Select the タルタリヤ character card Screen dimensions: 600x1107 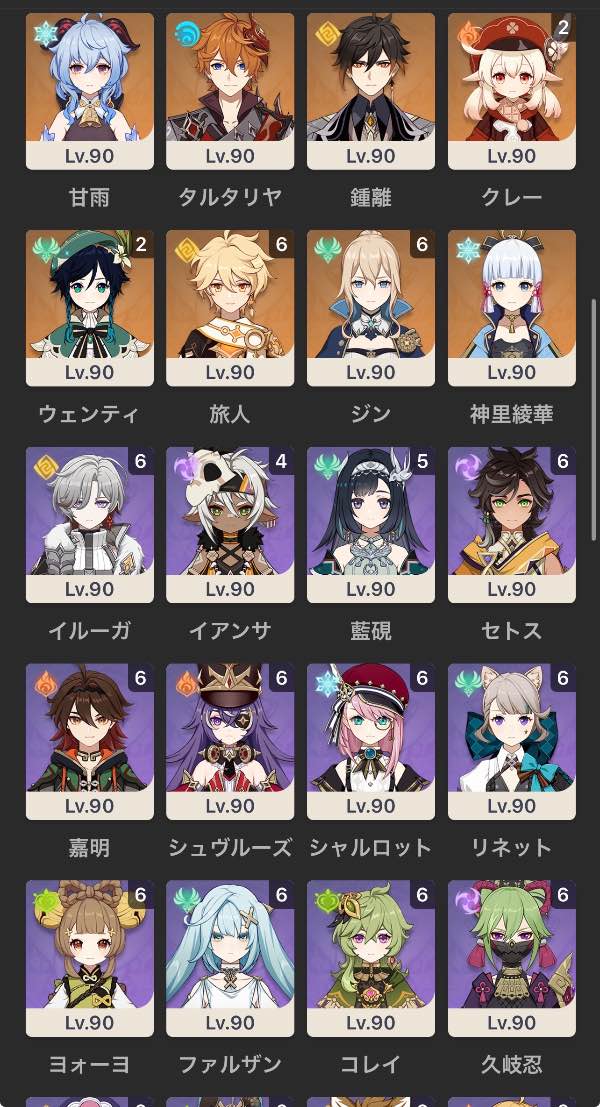click(230, 91)
